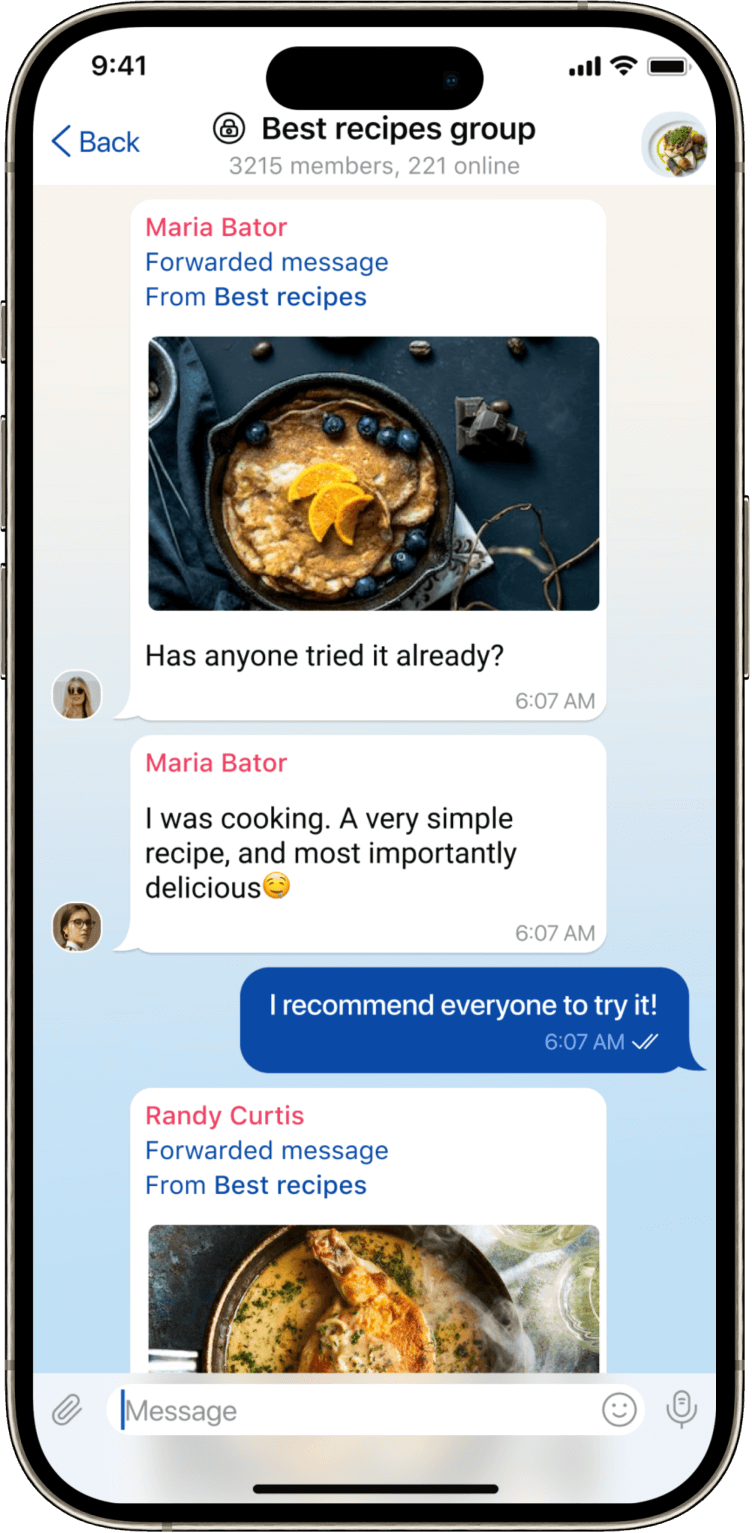Open the pancake photo forwarded by Maria

(374, 473)
